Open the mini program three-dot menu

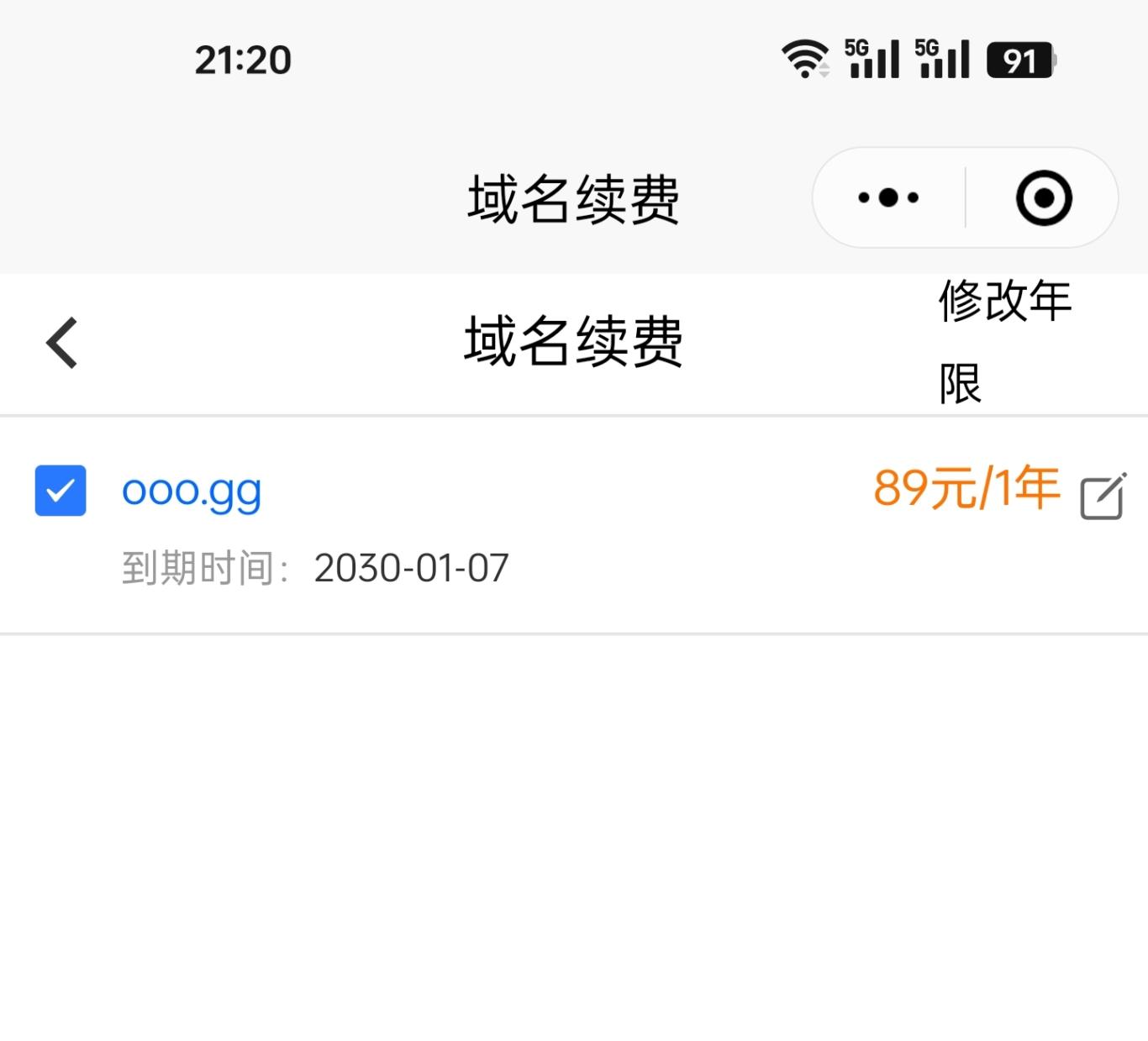point(888,198)
